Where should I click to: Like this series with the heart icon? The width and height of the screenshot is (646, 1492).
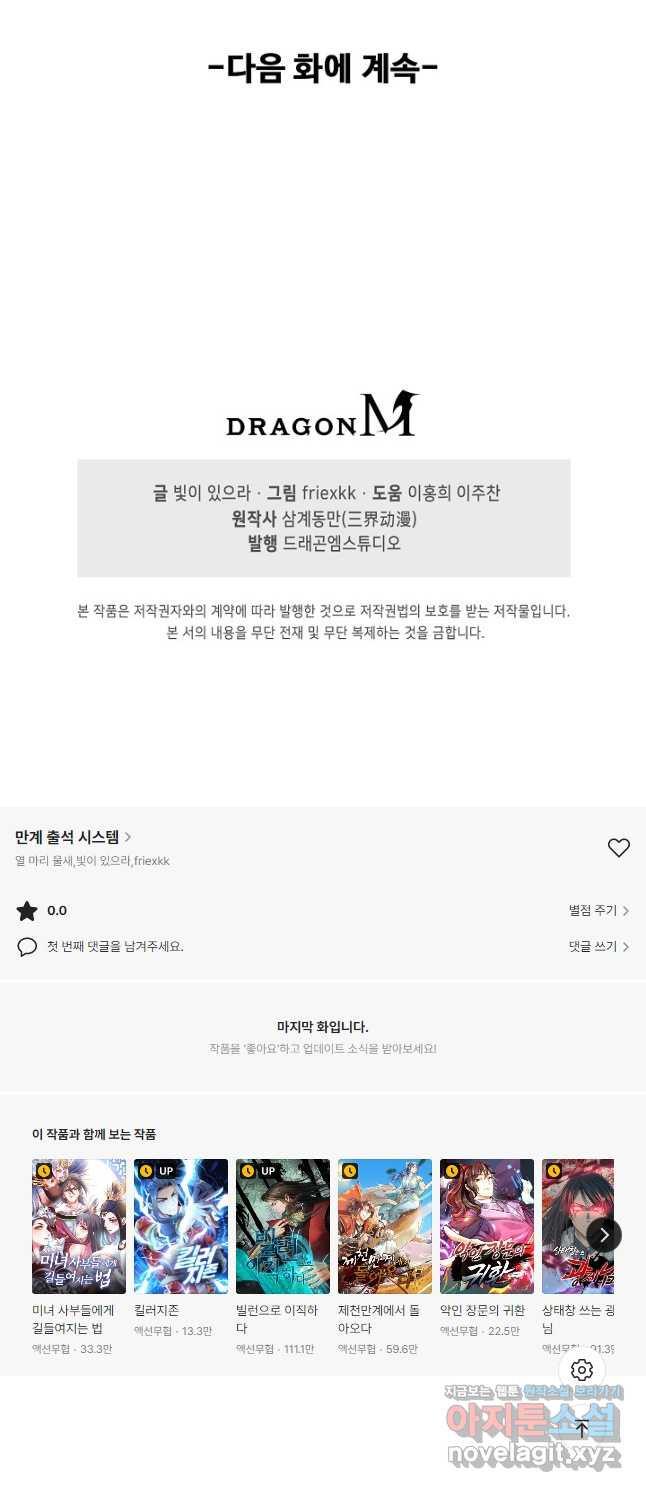tap(619, 848)
